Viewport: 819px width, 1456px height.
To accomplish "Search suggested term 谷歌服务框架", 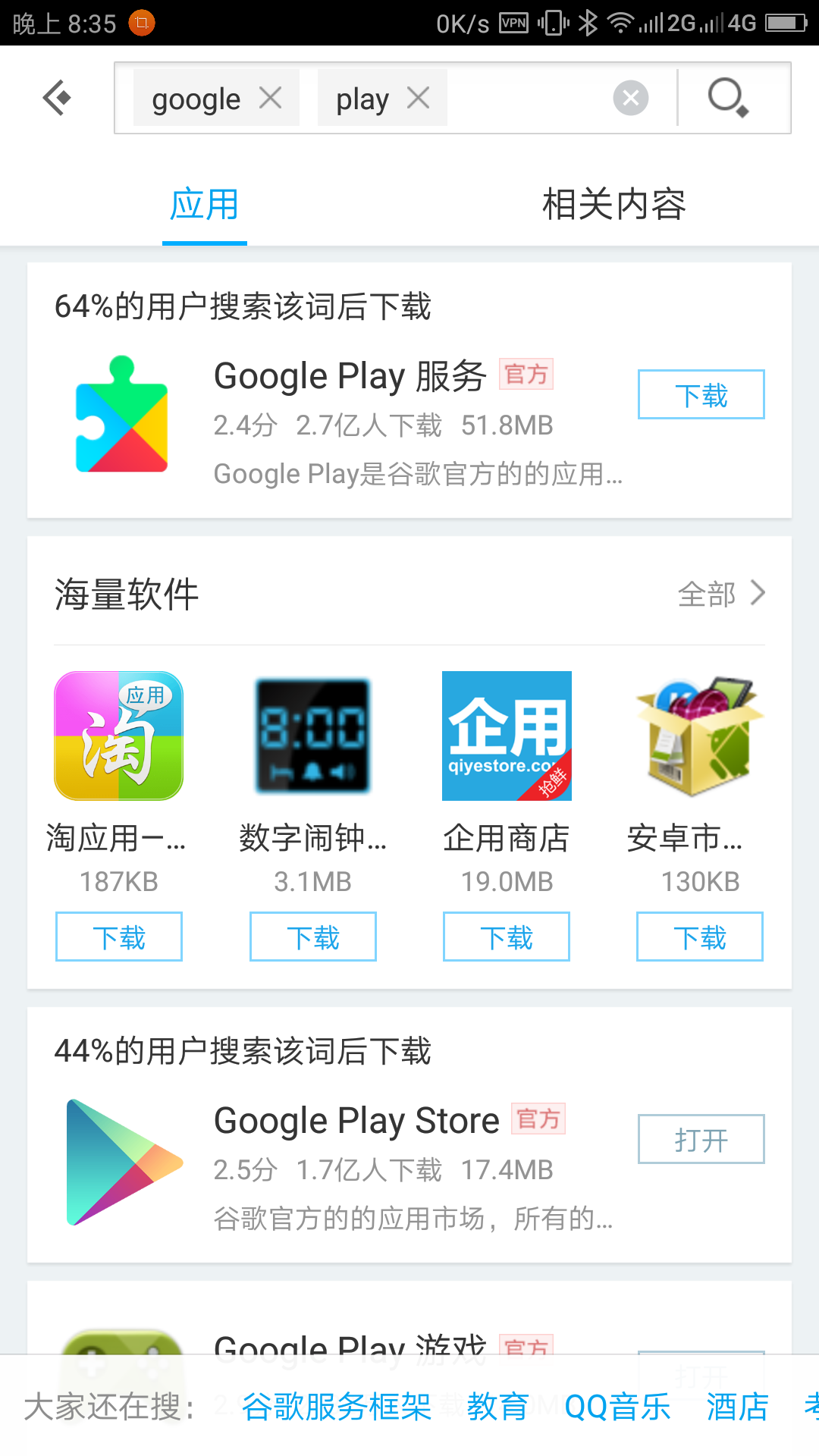I will click(337, 1407).
